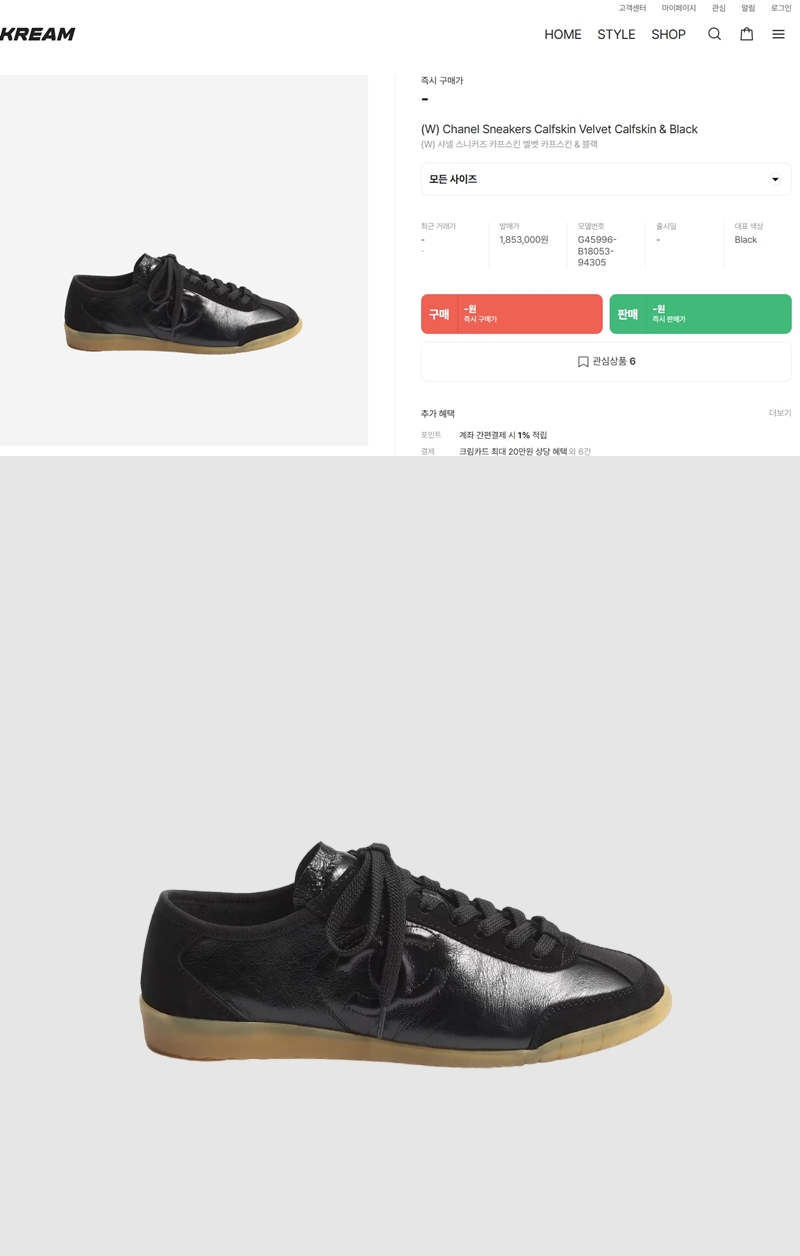Open the 고객센터 link

(632, 8)
